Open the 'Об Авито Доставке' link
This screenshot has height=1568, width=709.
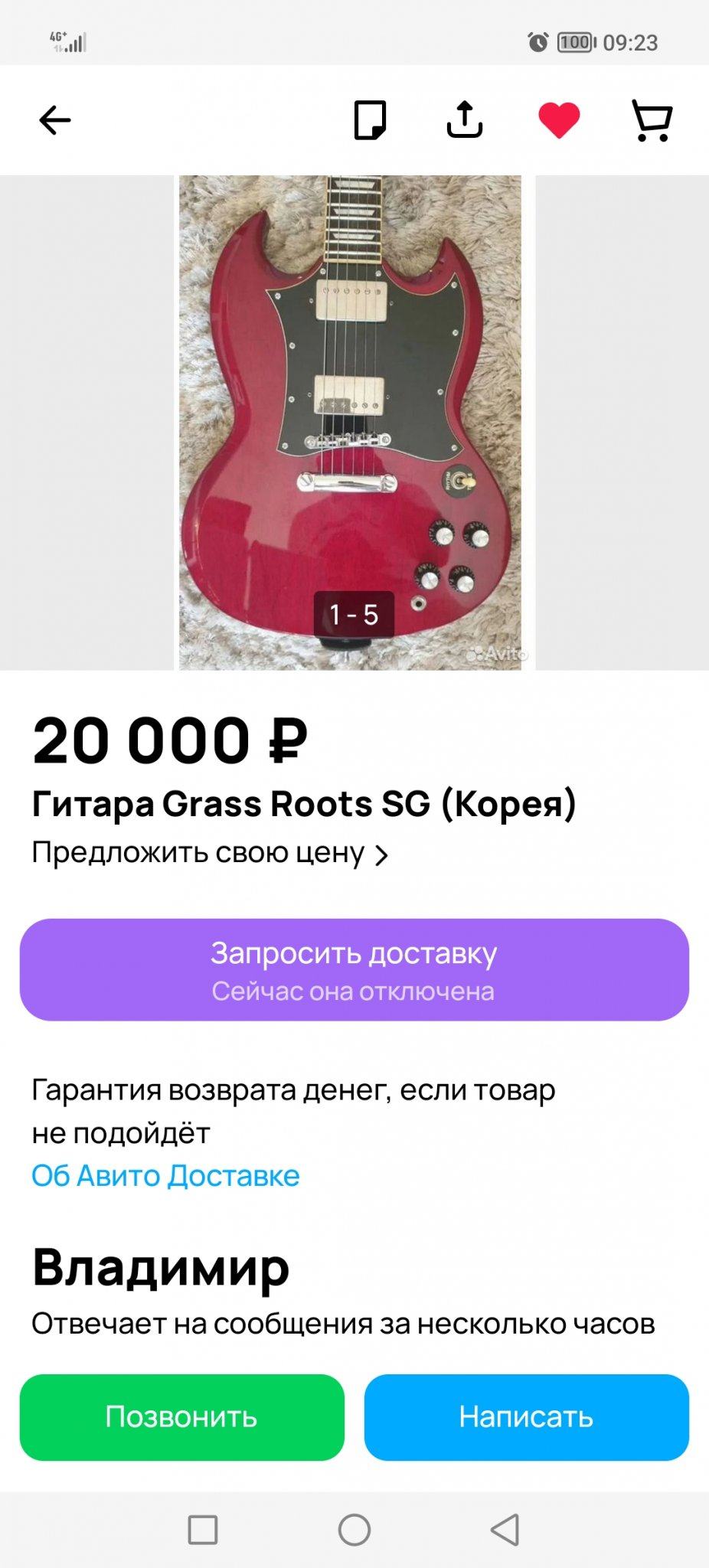(165, 1175)
